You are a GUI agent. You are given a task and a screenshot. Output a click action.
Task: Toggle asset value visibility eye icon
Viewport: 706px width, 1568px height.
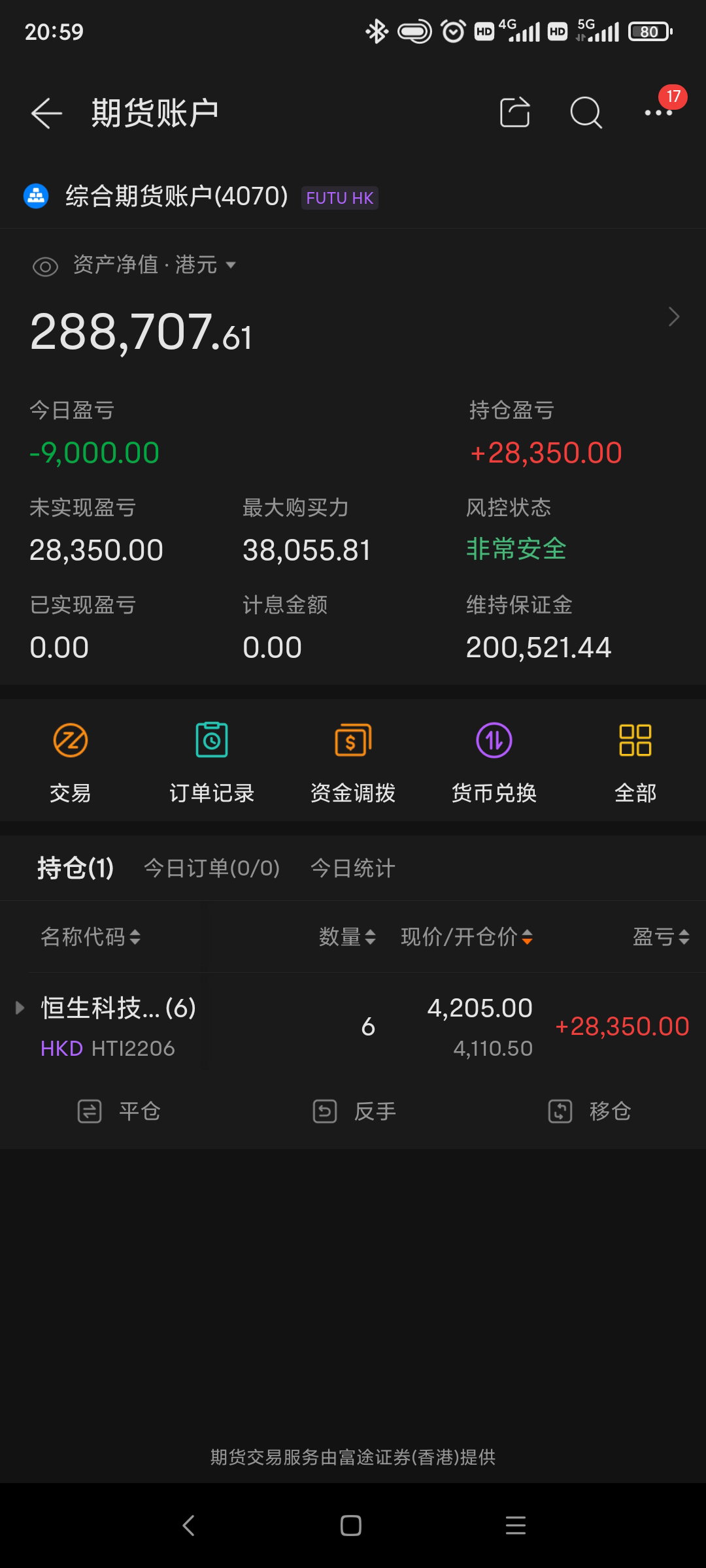coord(45,266)
